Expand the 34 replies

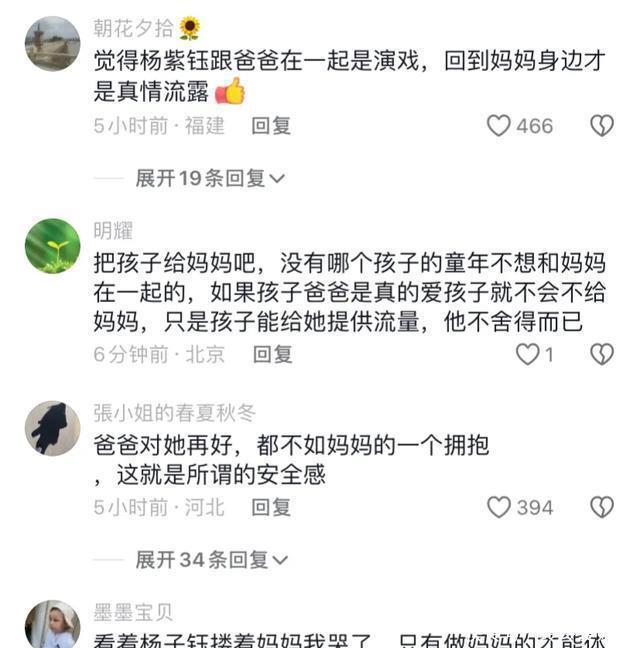(x=212, y=560)
